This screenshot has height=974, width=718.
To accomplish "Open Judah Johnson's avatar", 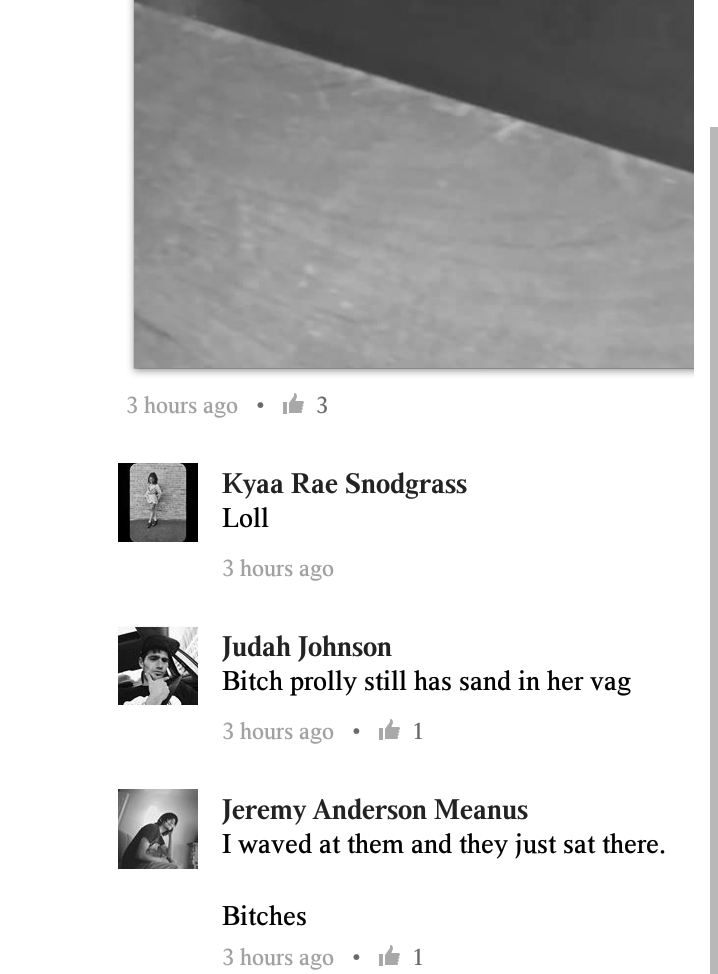I will [x=158, y=666].
